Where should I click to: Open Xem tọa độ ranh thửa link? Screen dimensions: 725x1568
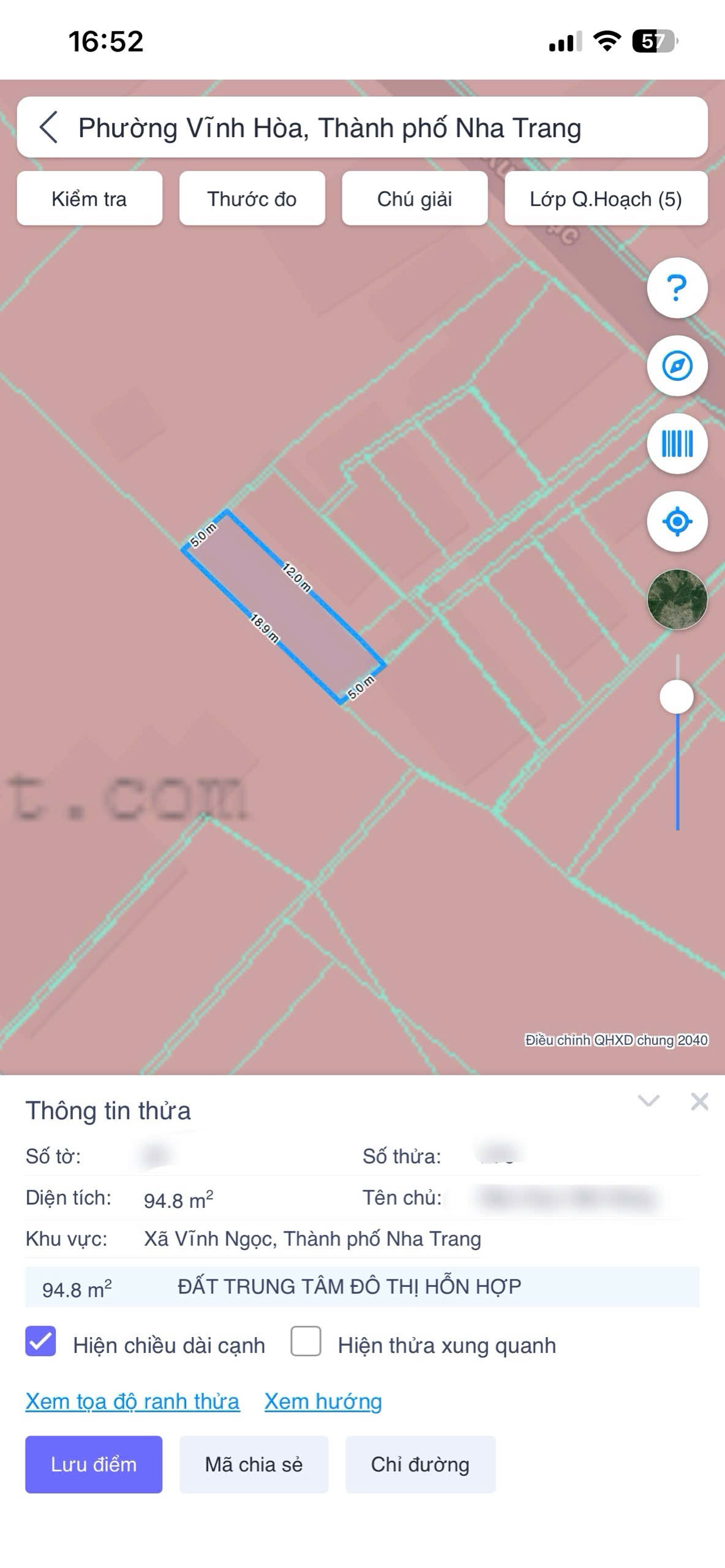coord(132,1401)
